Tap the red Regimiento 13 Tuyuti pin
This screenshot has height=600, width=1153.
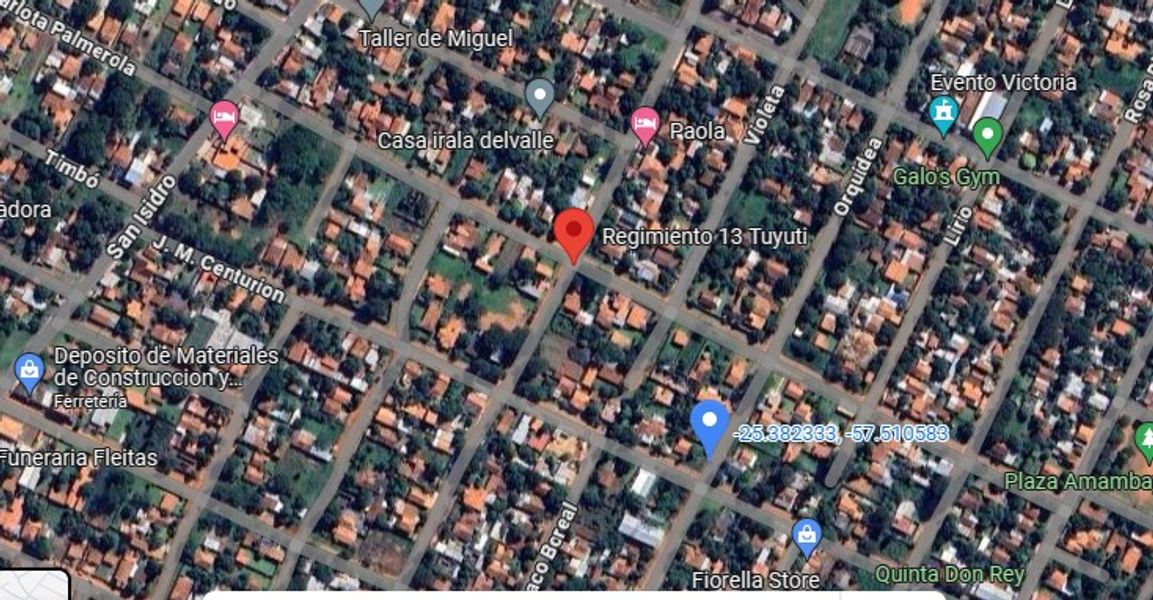click(x=574, y=233)
